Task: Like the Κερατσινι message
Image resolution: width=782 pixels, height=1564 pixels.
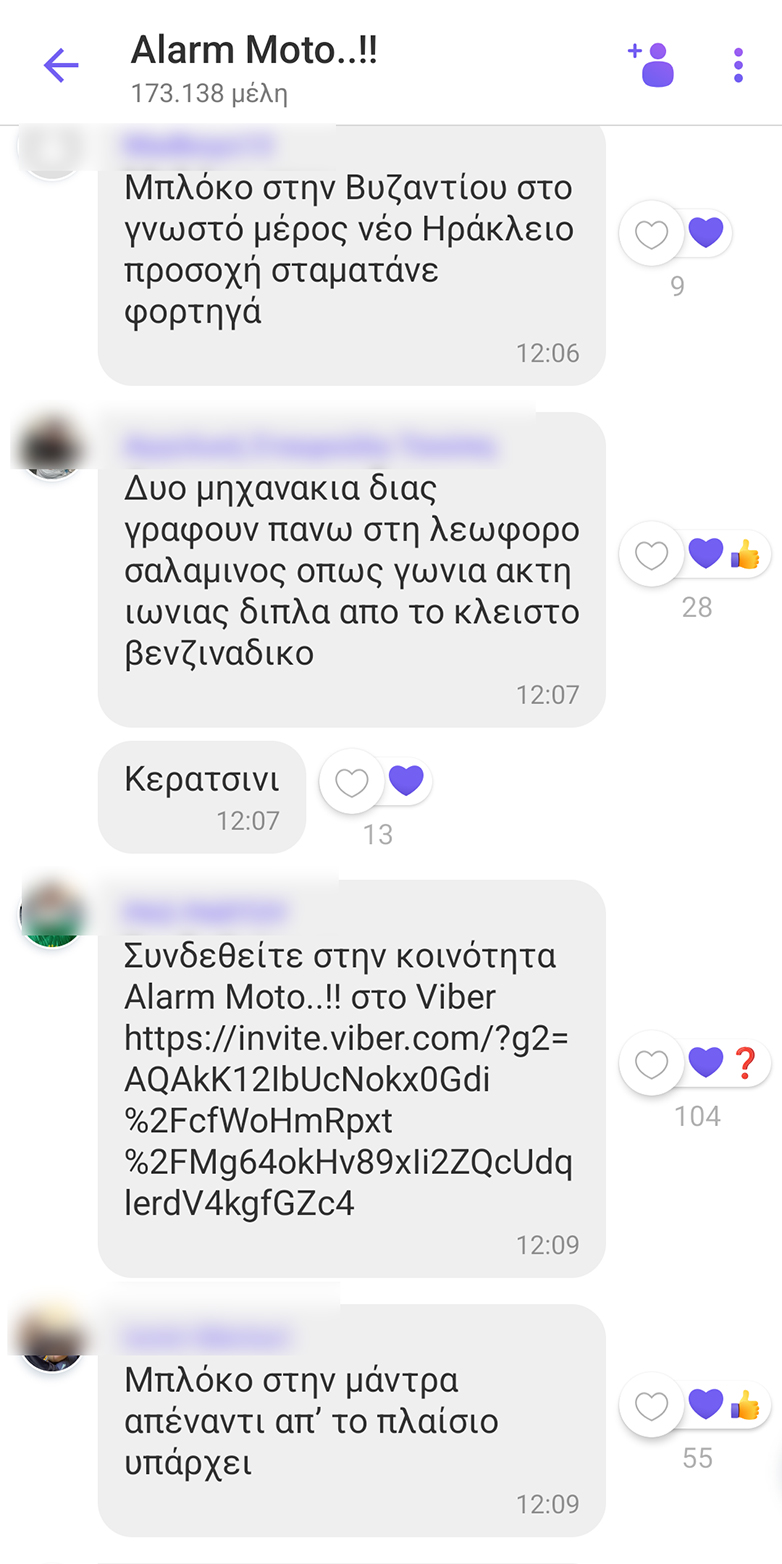Action: 352,781
